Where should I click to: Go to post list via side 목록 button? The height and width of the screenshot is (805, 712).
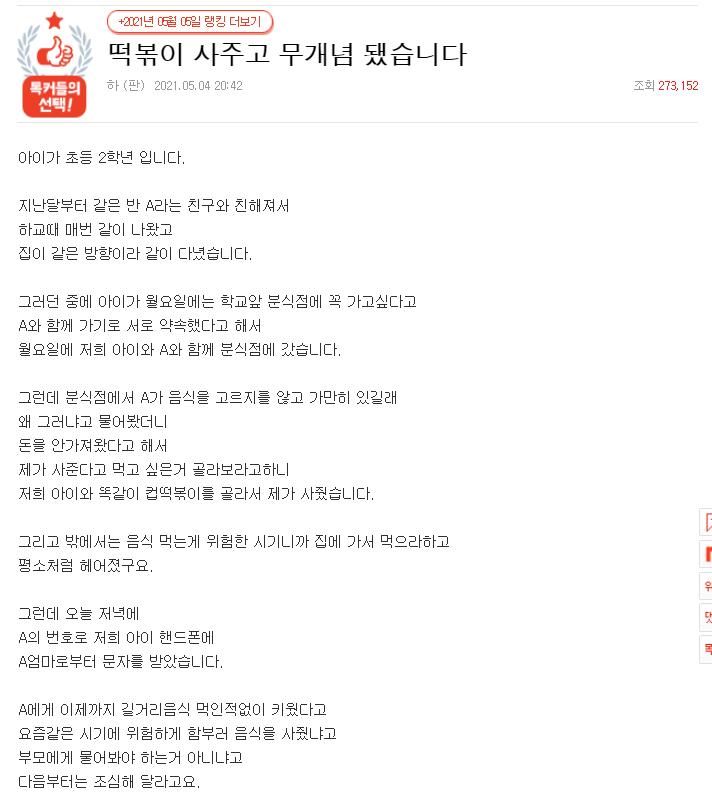tap(707, 649)
